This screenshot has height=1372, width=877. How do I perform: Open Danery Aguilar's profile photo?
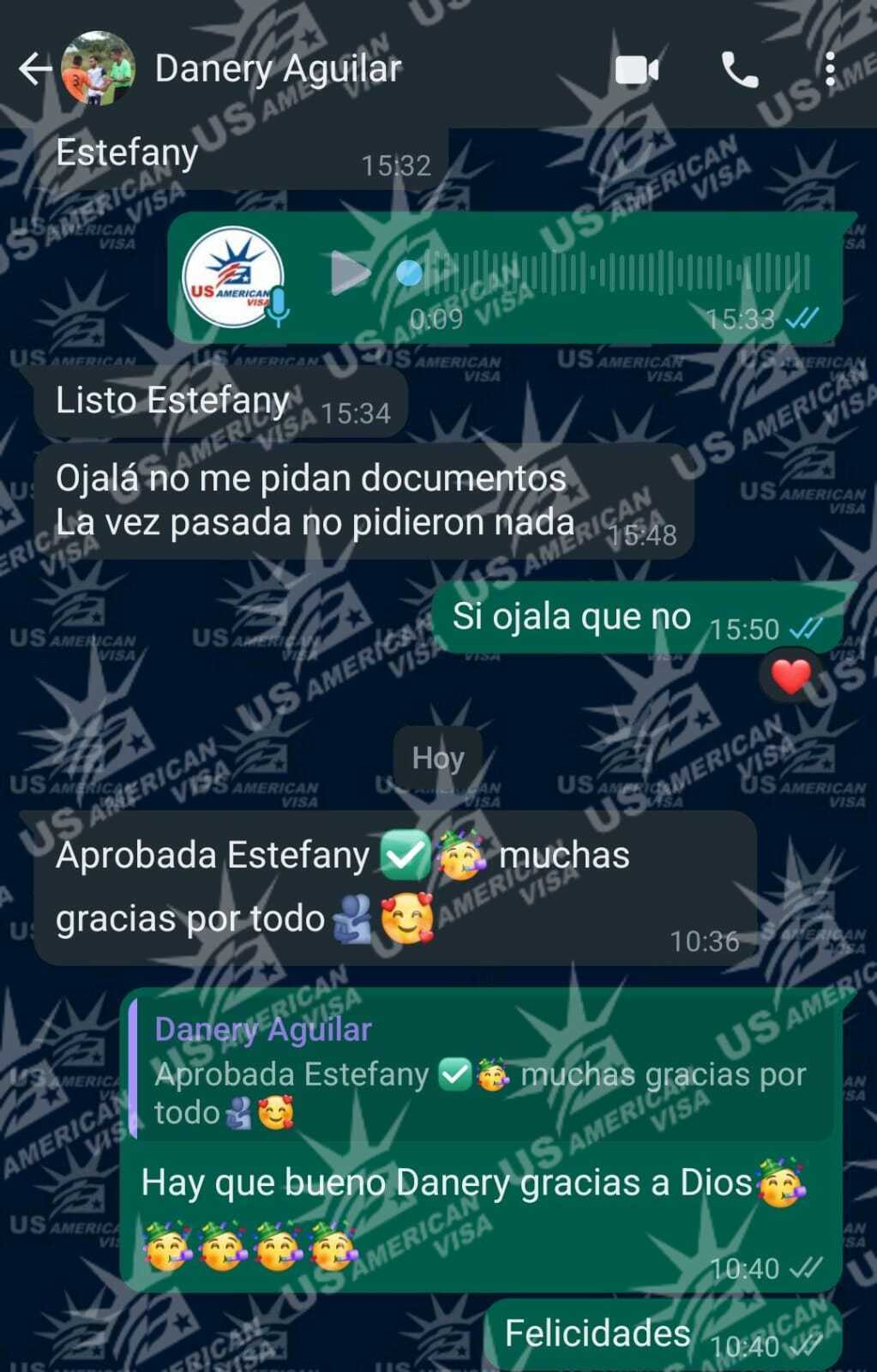tap(99, 69)
